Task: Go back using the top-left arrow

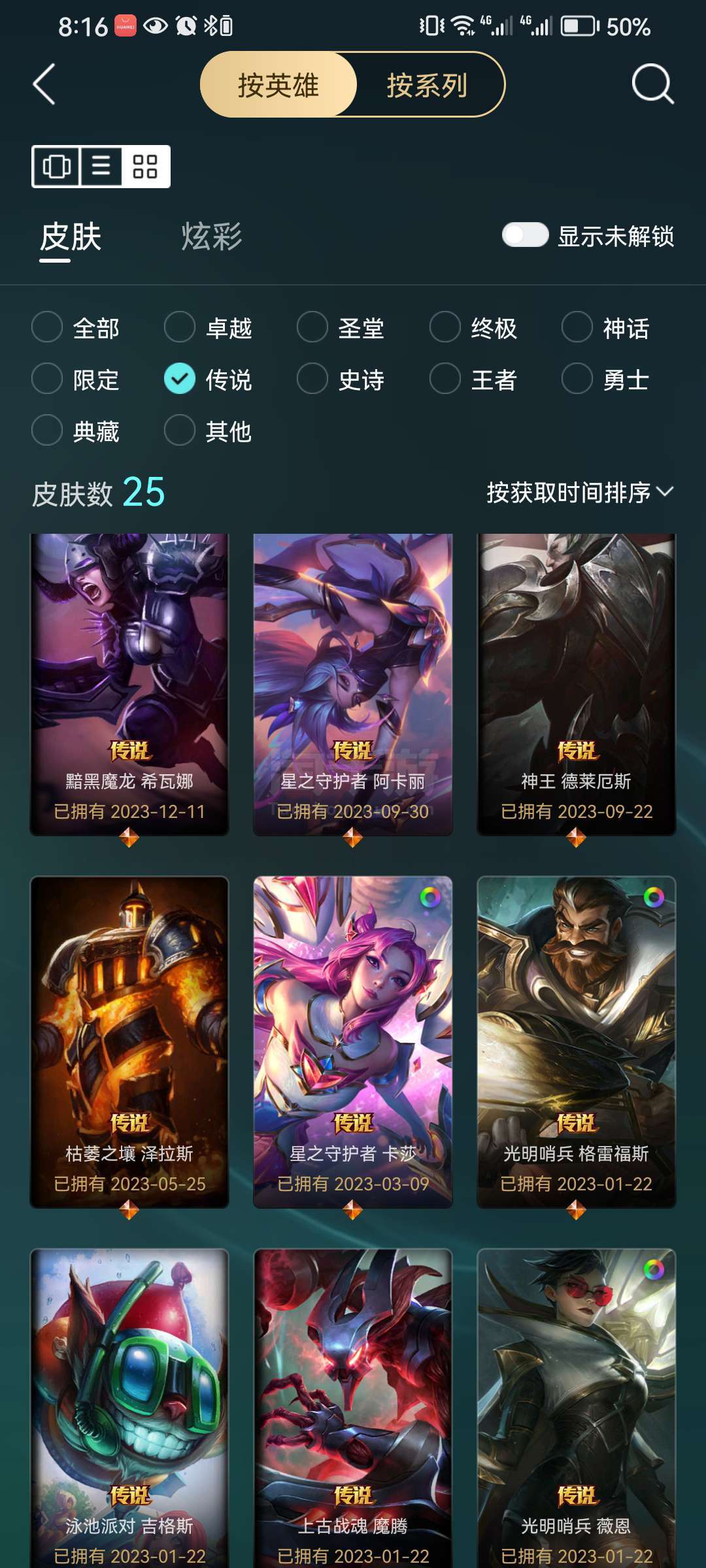Action: (44, 84)
